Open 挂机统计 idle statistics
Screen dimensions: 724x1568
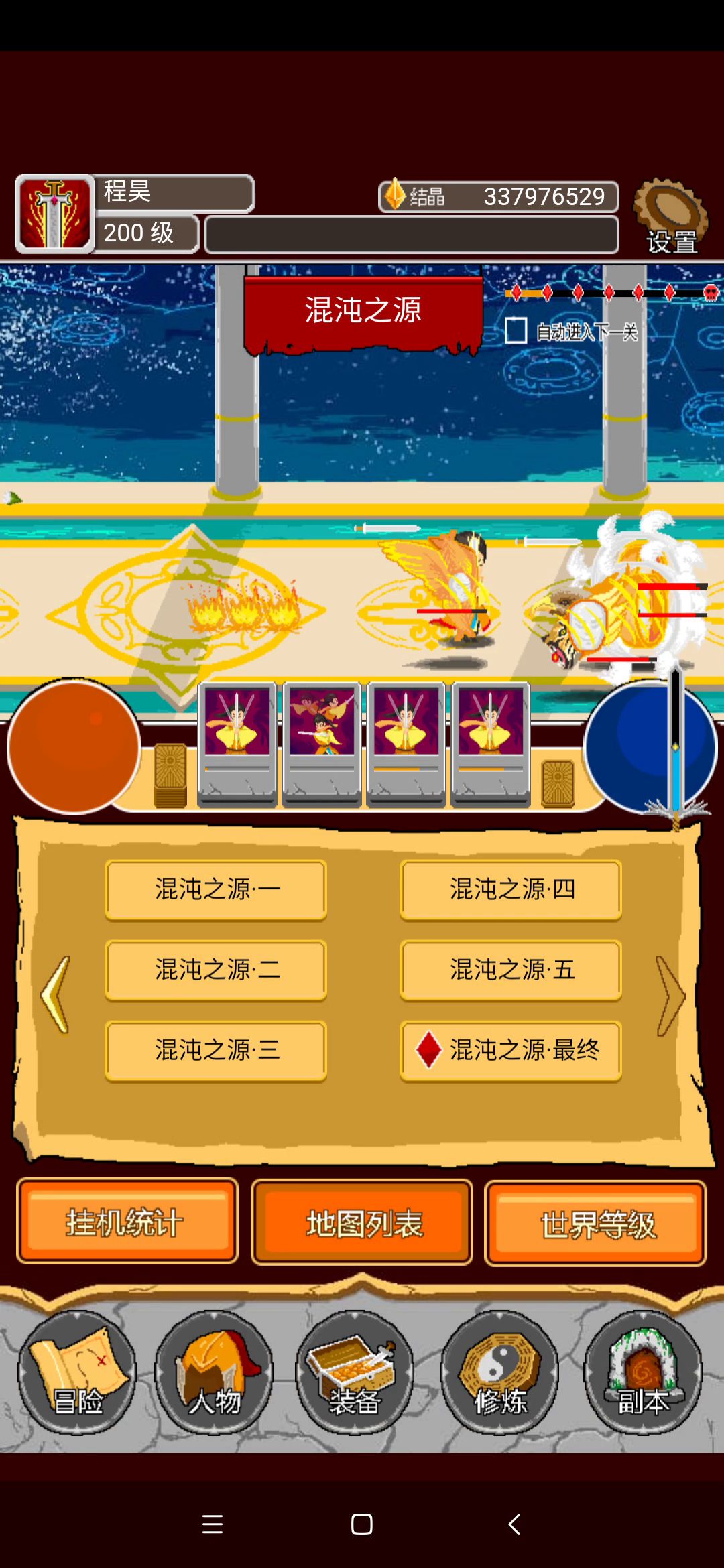pos(127,1222)
